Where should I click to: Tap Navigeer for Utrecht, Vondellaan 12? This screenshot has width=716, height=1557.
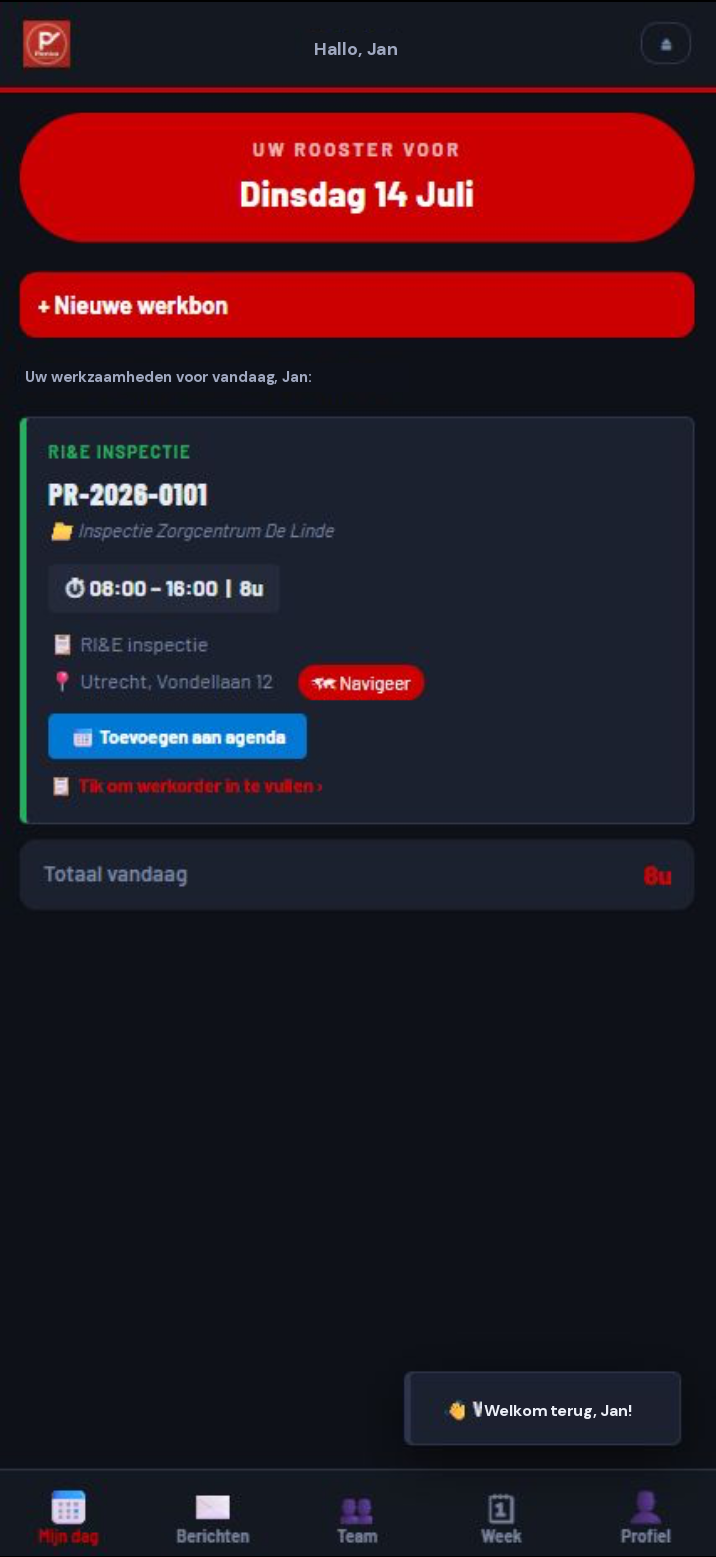tap(361, 683)
